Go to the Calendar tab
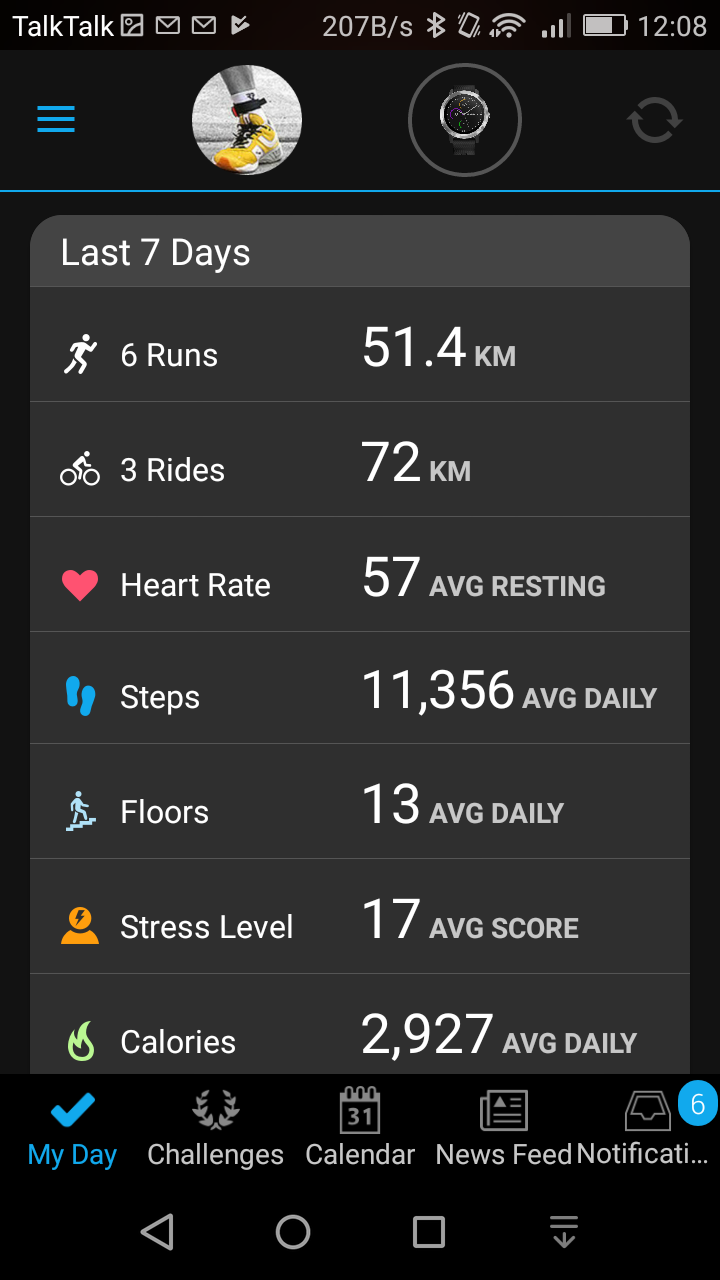The height and width of the screenshot is (1280, 720). coord(360,1130)
